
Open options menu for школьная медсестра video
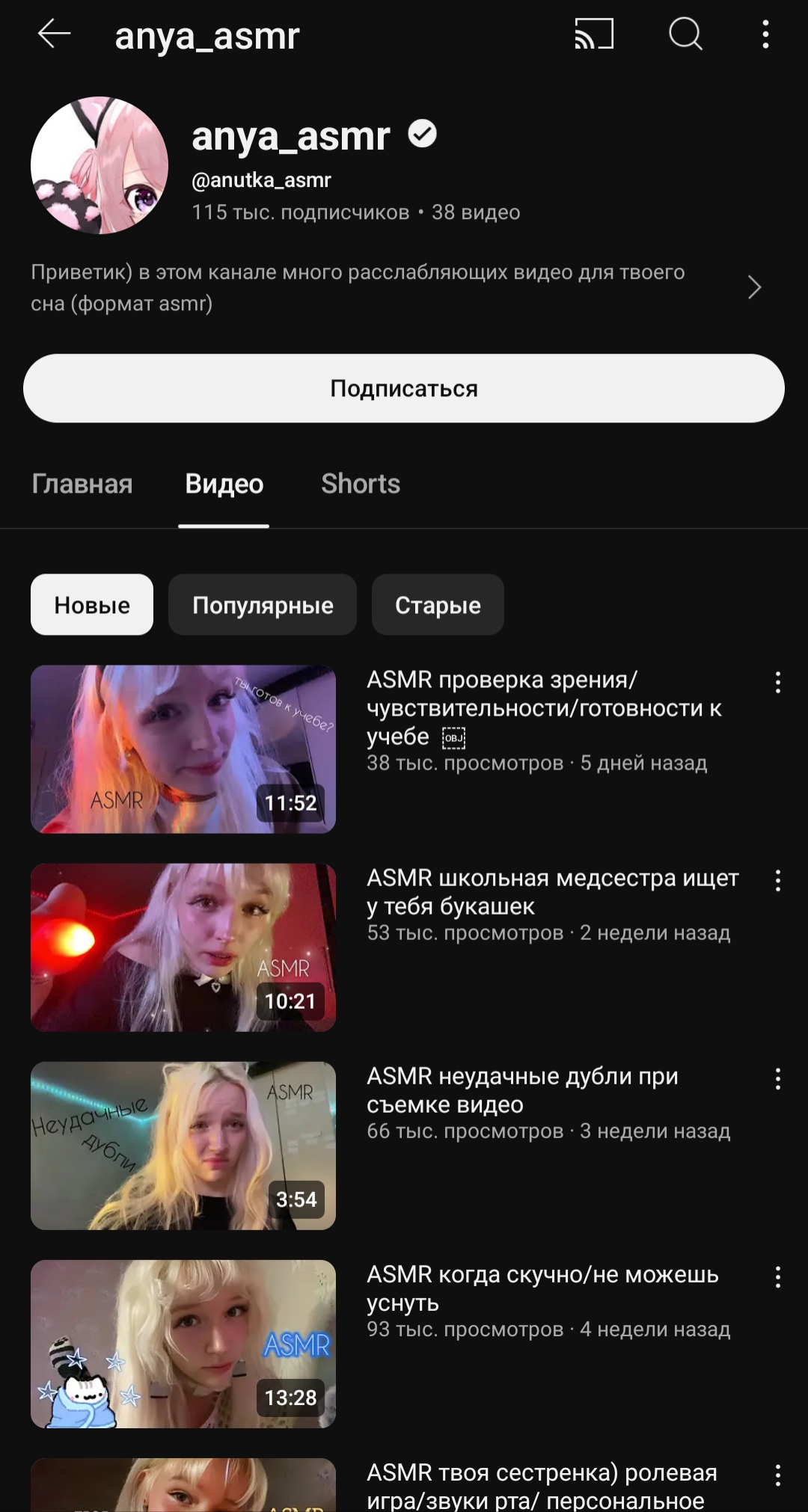click(778, 880)
